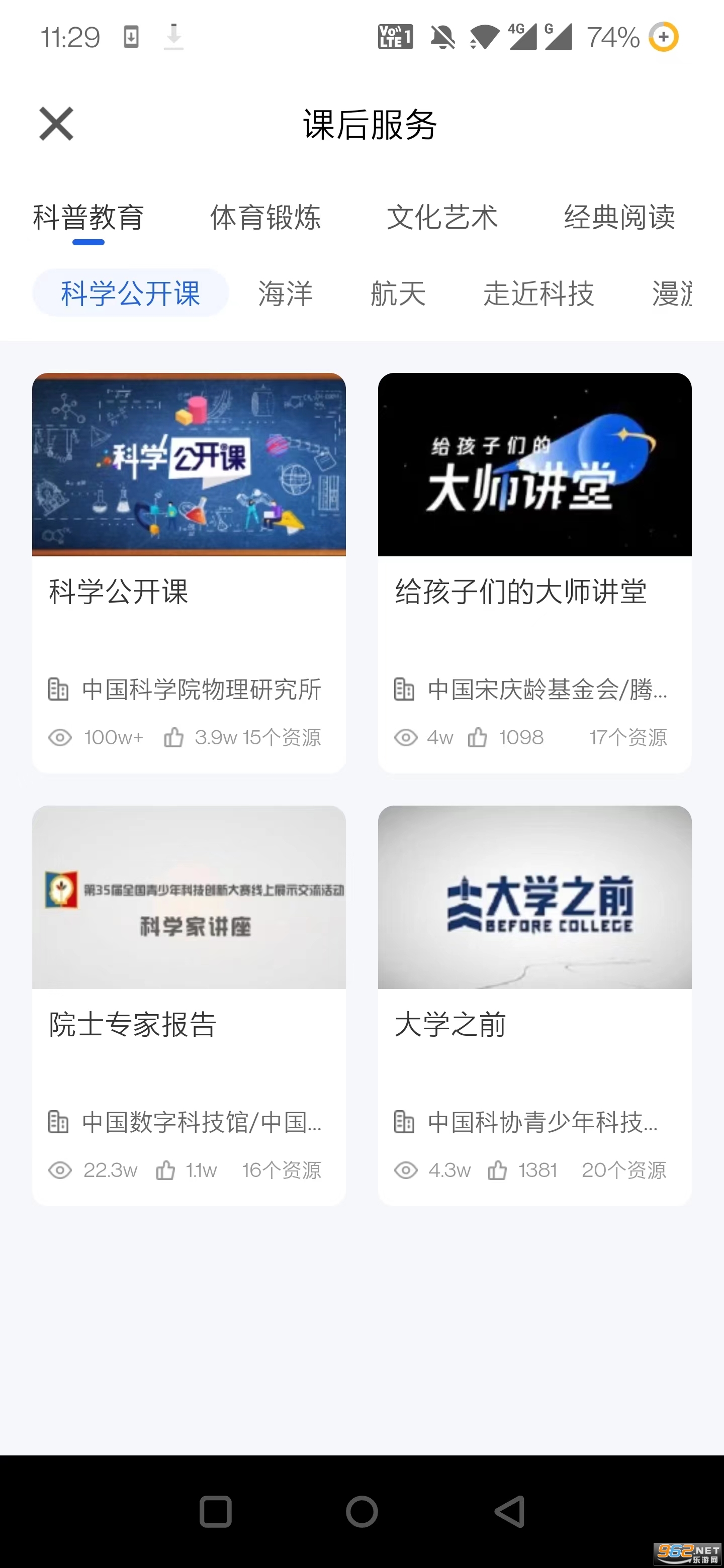This screenshot has width=724, height=1568.
Task: Select the 科普教育 tab
Action: coord(88,217)
